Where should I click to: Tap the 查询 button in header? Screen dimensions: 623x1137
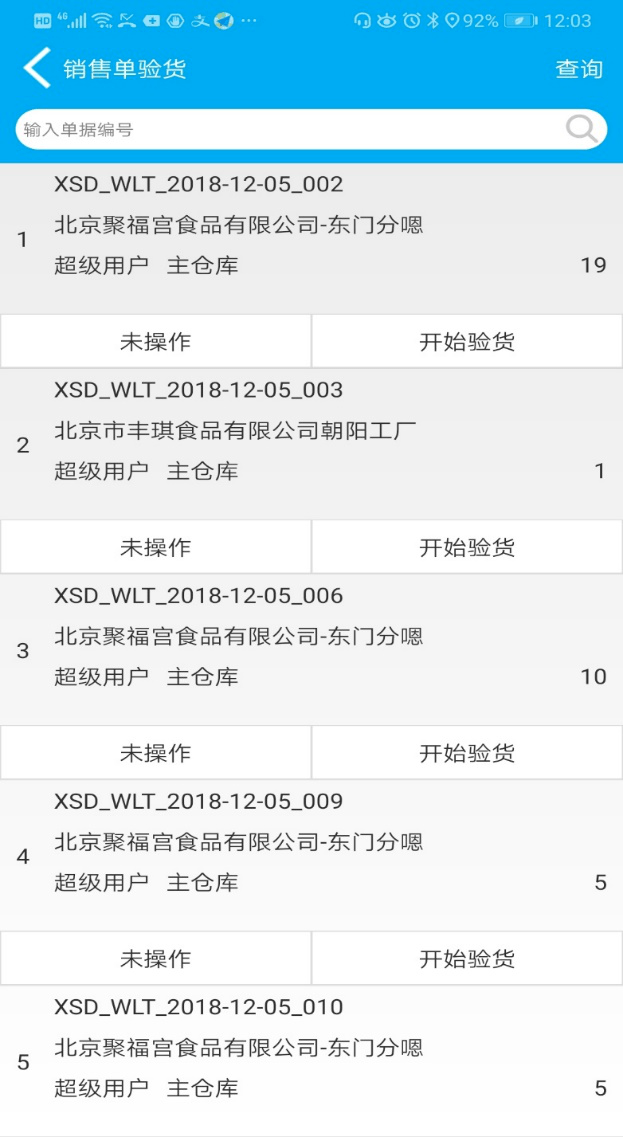pos(579,69)
